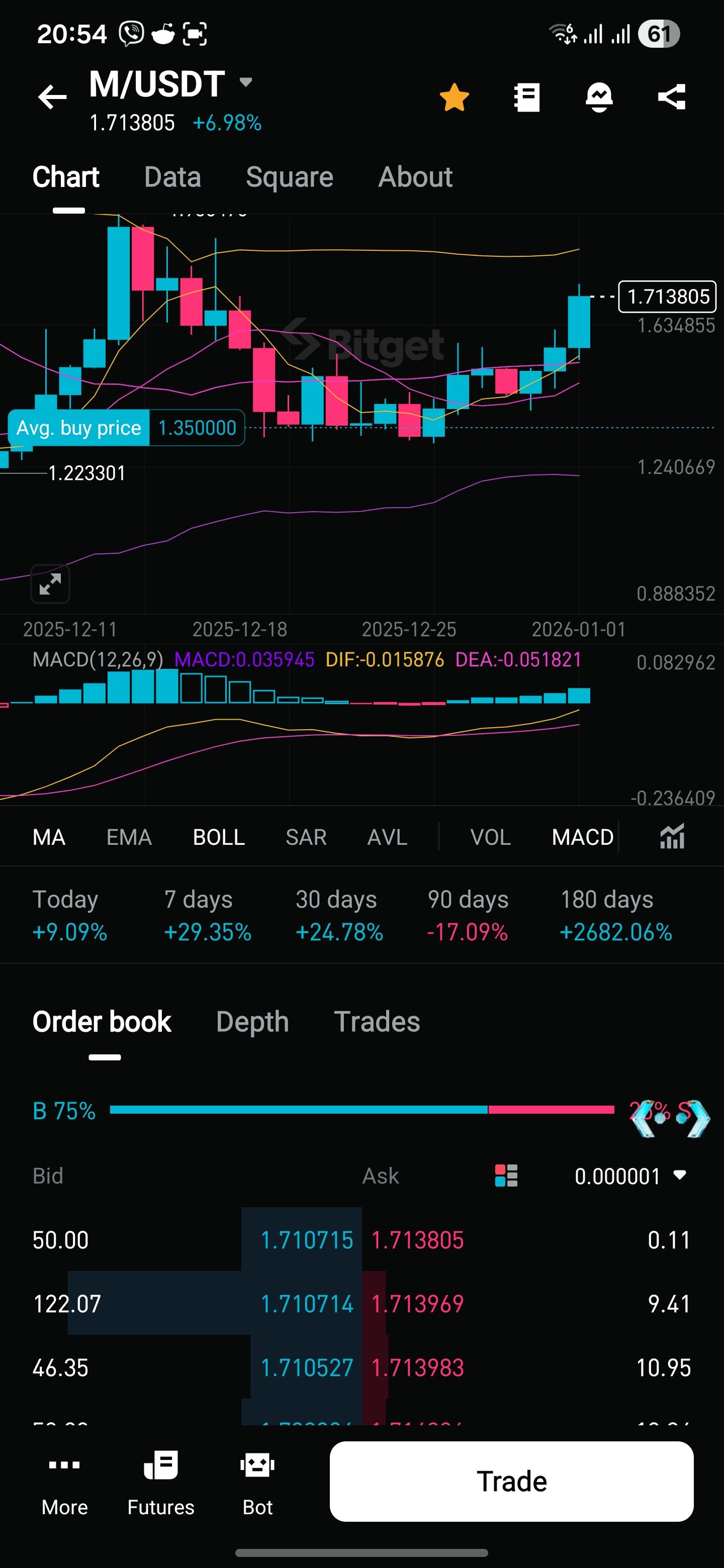Tap the Trade button
Image resolution: width=724 pixels, height=1568 pixels.
pos(511,1482)
